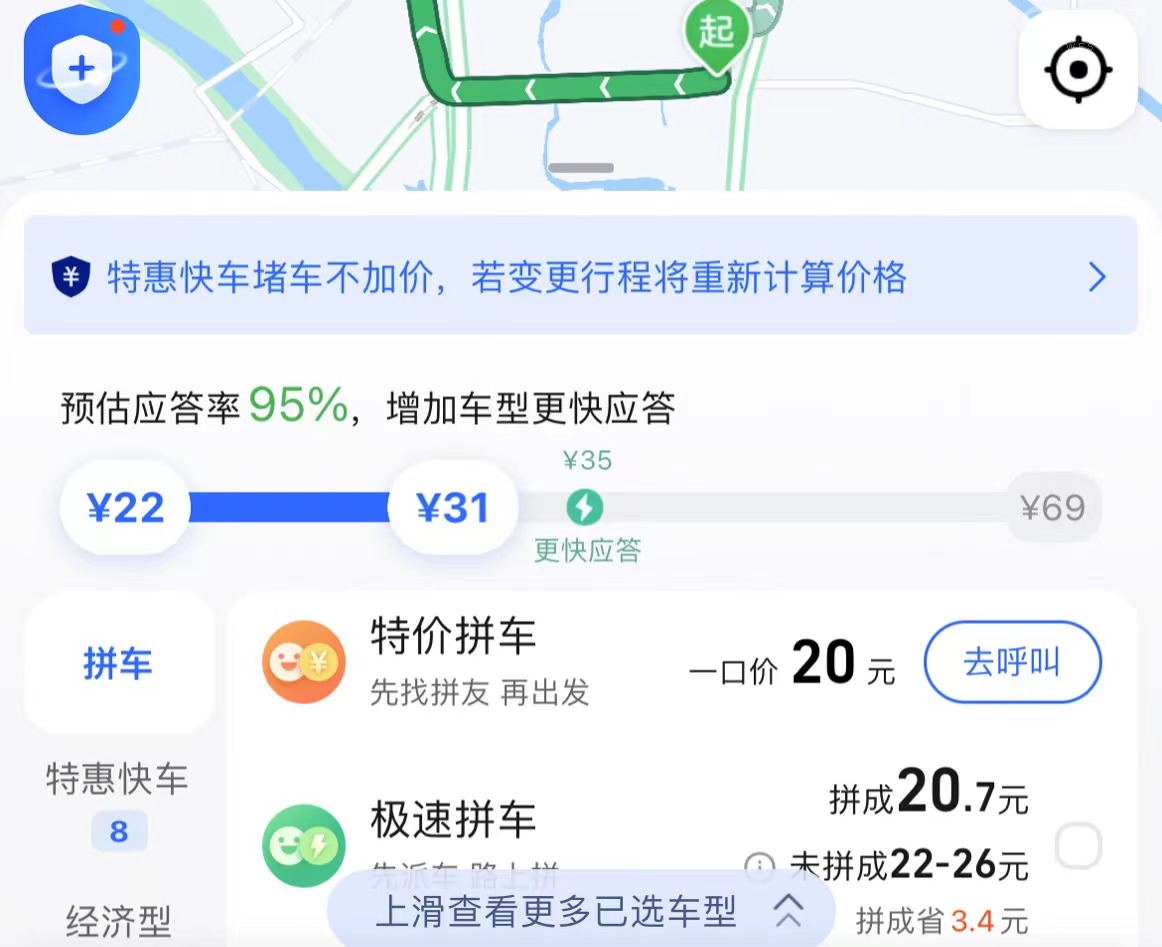View info about 未拼成 price range

coord(760,865)
